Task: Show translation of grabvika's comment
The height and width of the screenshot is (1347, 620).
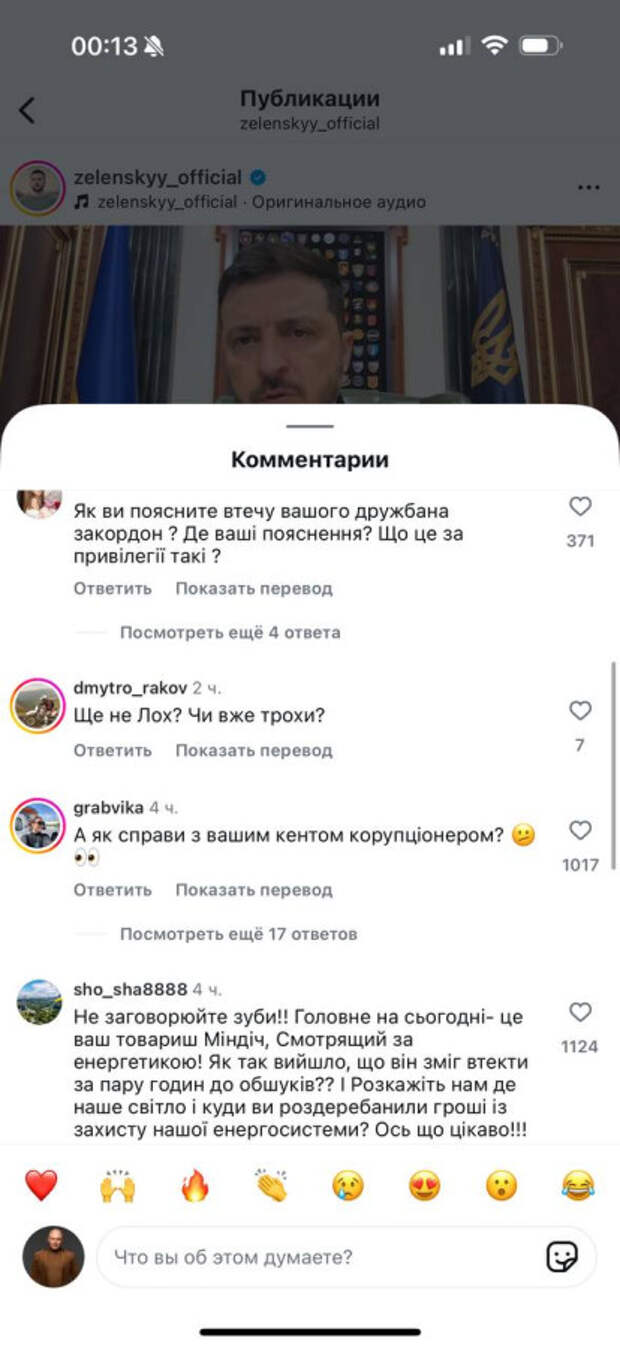Action: coord(254,890)
